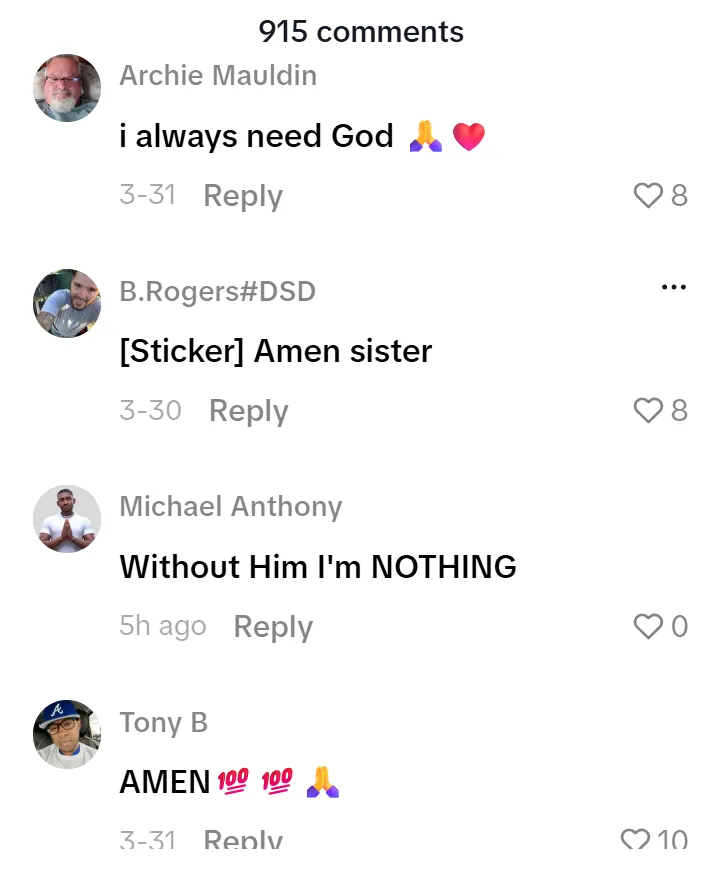Open Tony B's profile picture

click(67, 734)
